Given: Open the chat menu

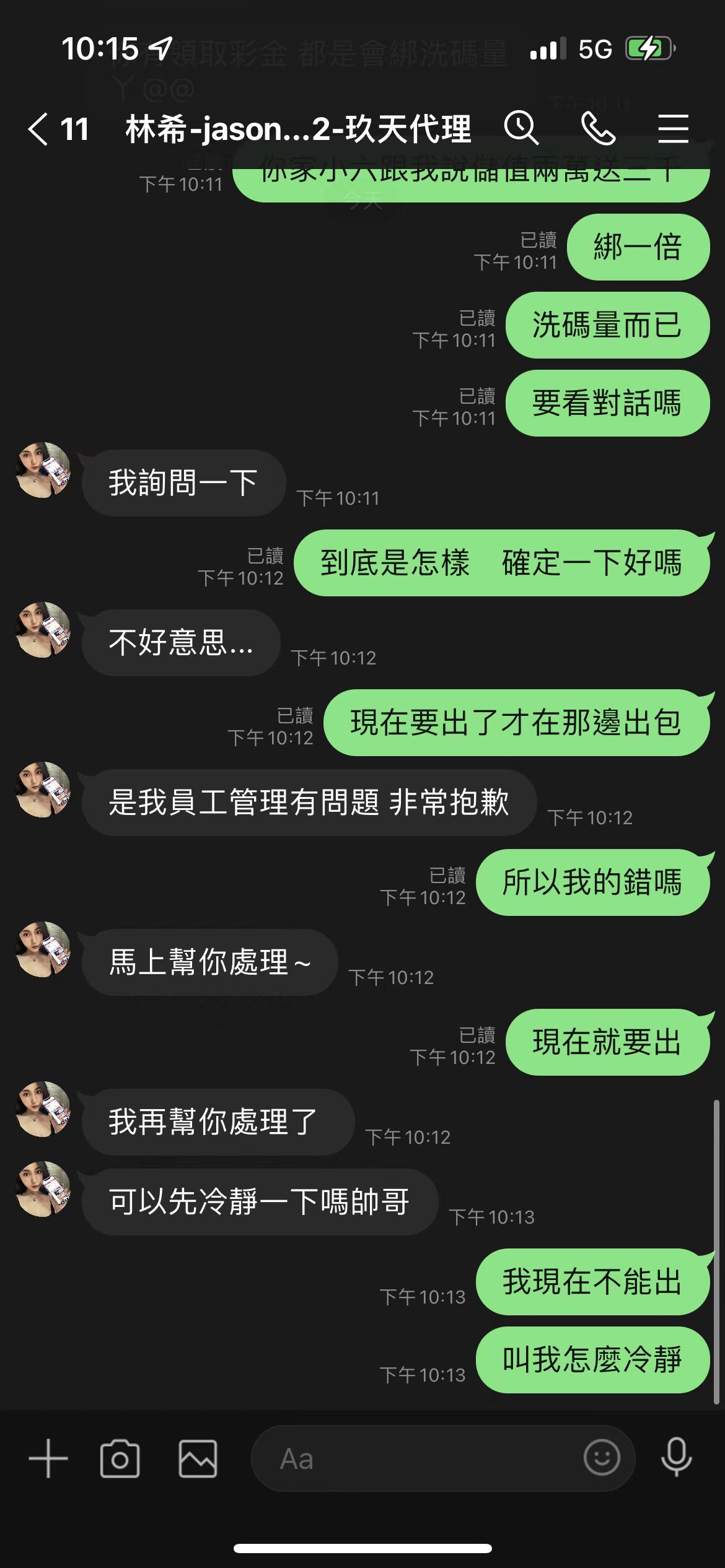Looking at the screenshot, I should click(x=673, y=129).
